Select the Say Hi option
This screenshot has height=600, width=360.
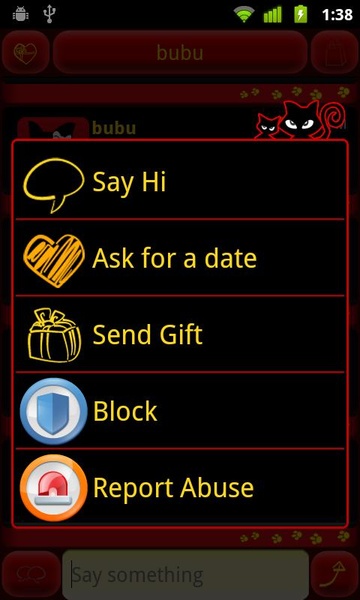(x=180, y=181)
